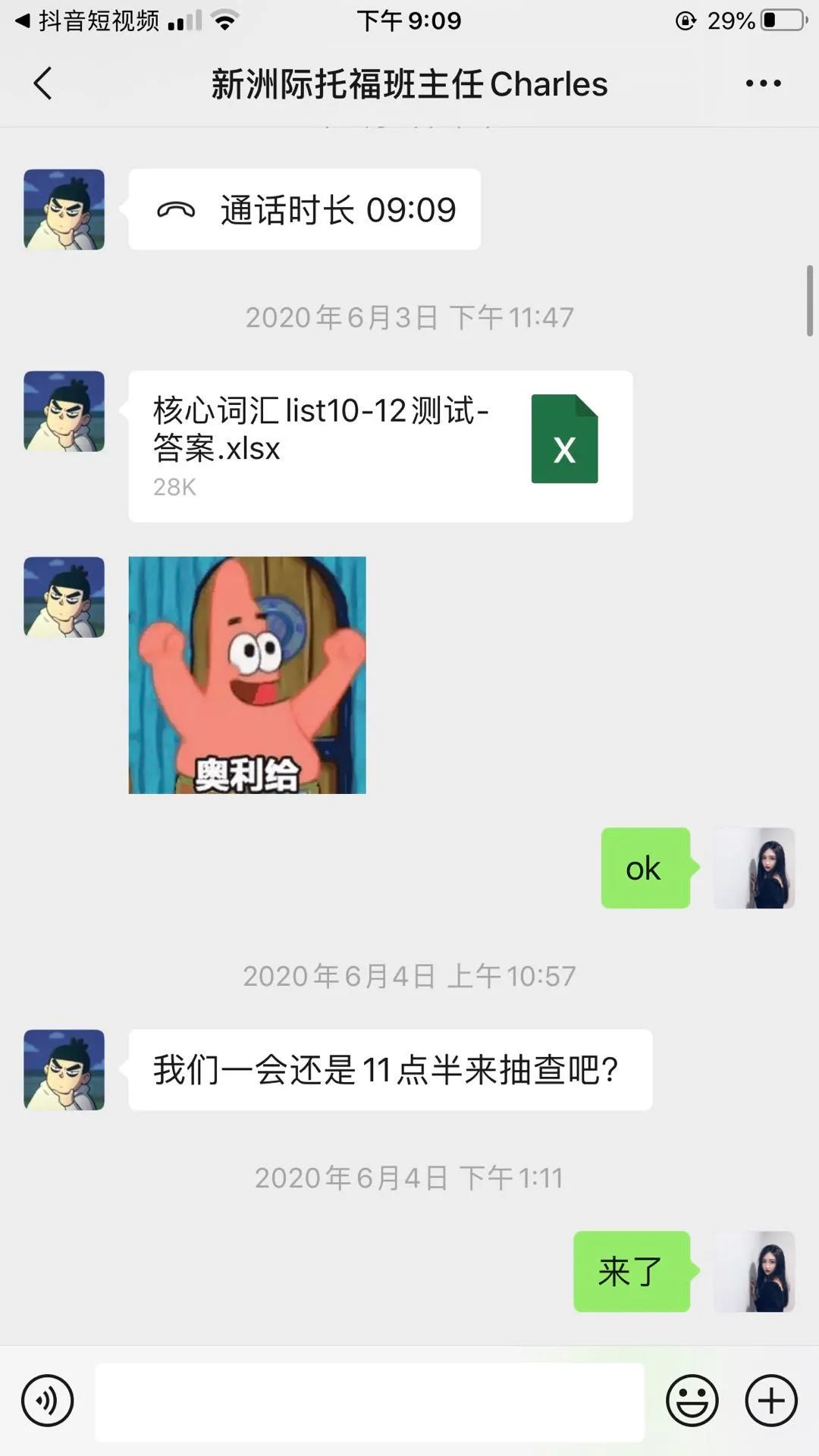Open Charles's avatar beside the xlsx file

click(64, 412)
